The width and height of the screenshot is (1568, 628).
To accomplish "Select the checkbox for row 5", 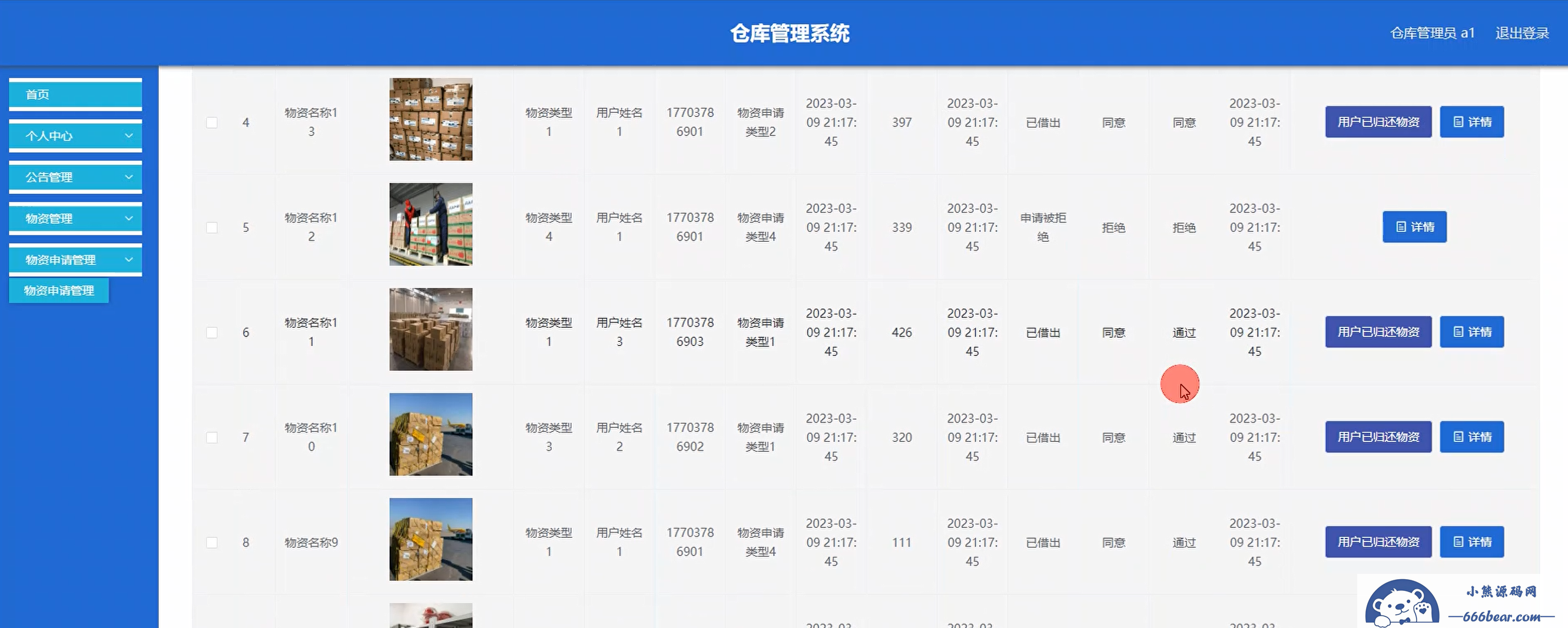I will point(212,228).
